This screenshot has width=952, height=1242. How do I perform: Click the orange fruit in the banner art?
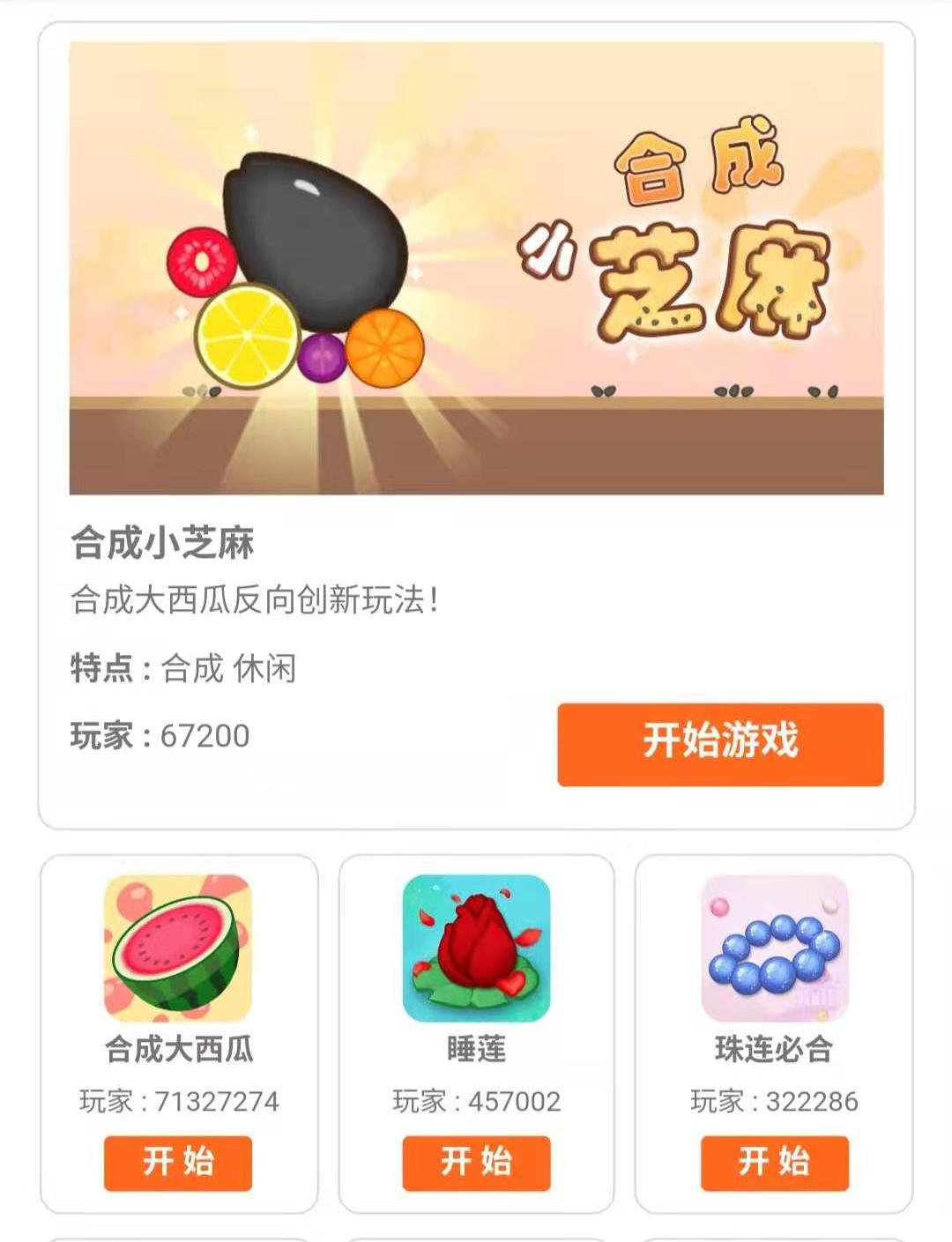[383, 350]
